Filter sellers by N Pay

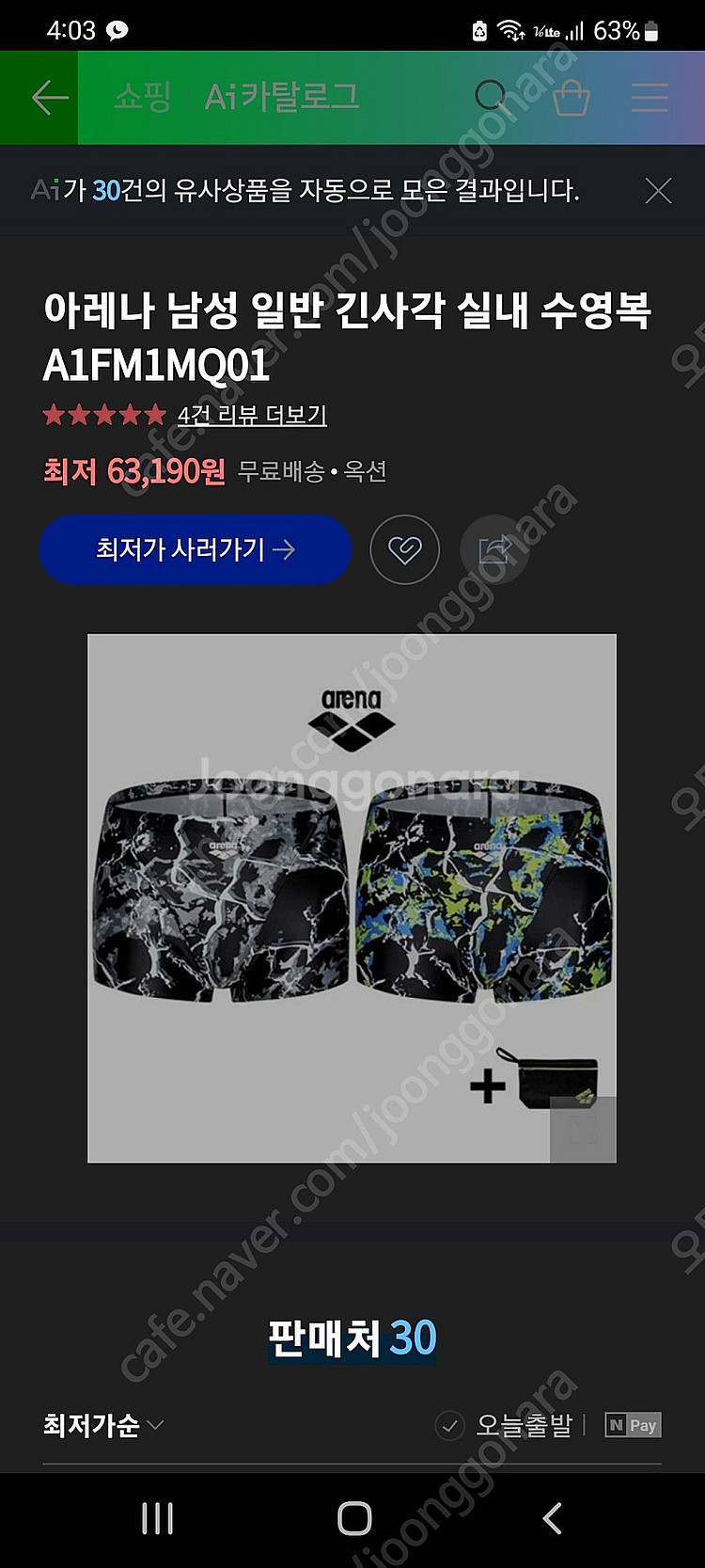tap(633, 1425)
